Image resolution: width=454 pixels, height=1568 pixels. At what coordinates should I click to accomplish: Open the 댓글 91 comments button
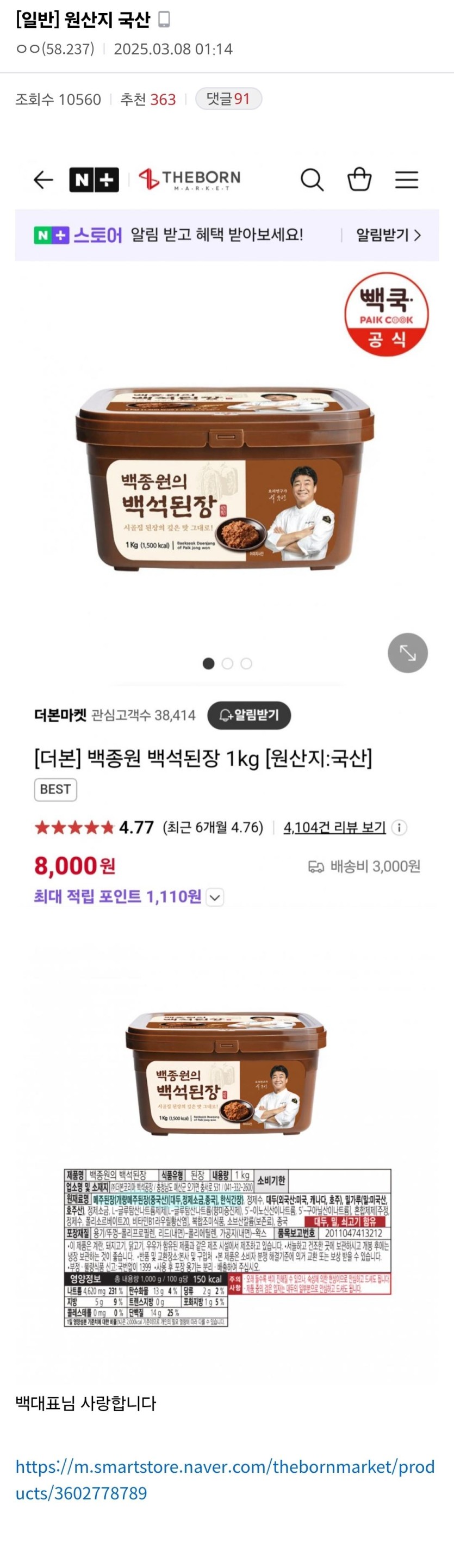[x=228, y=99]
